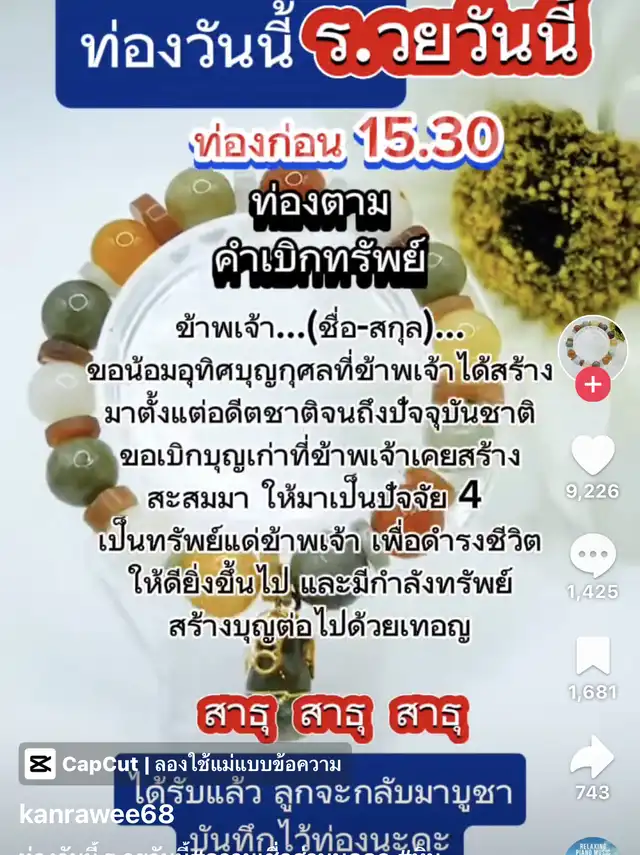Screen dimensions: 640x855
Task: View the kanrawee68 profile from username
Action: pyautogui.click(x=97, y=814)
